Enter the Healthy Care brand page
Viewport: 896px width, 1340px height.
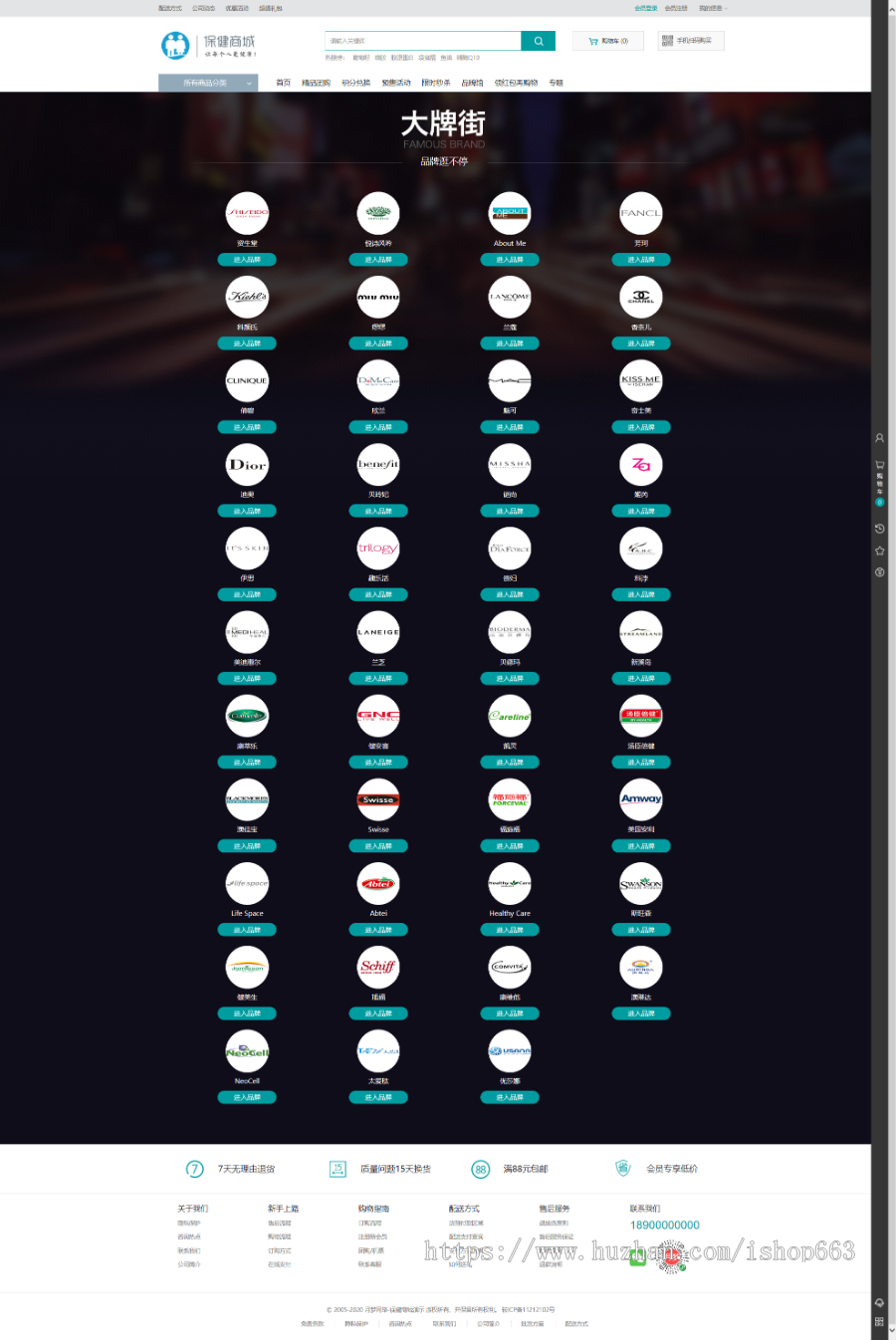[x=510, y=930]
